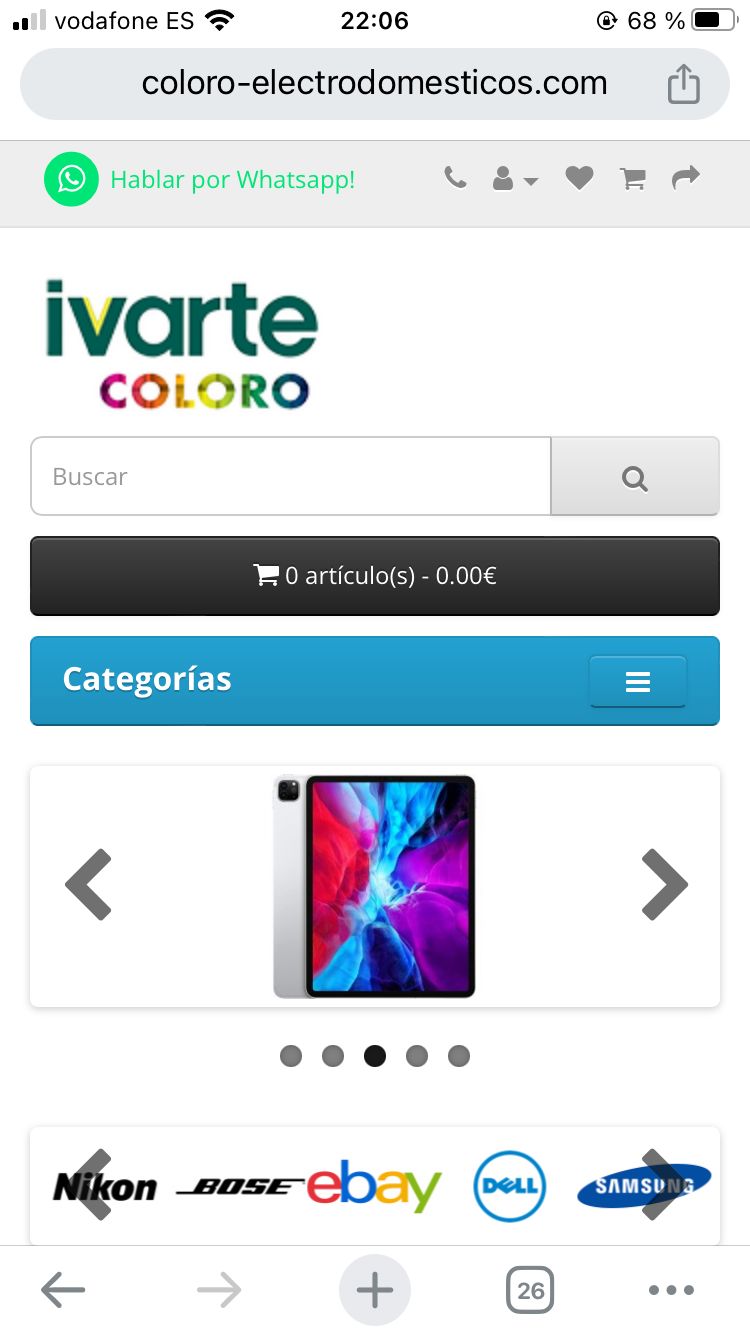
Task: Tap the Hablar por Whatsapp link
Action: tap(200, 180)
